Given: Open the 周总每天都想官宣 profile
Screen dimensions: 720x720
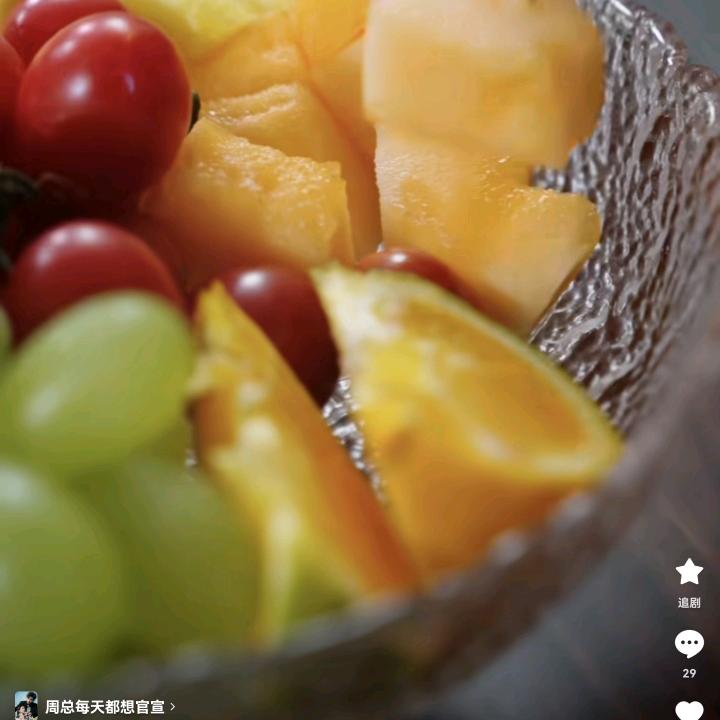Looking at the screenshot, I should 104,707.
